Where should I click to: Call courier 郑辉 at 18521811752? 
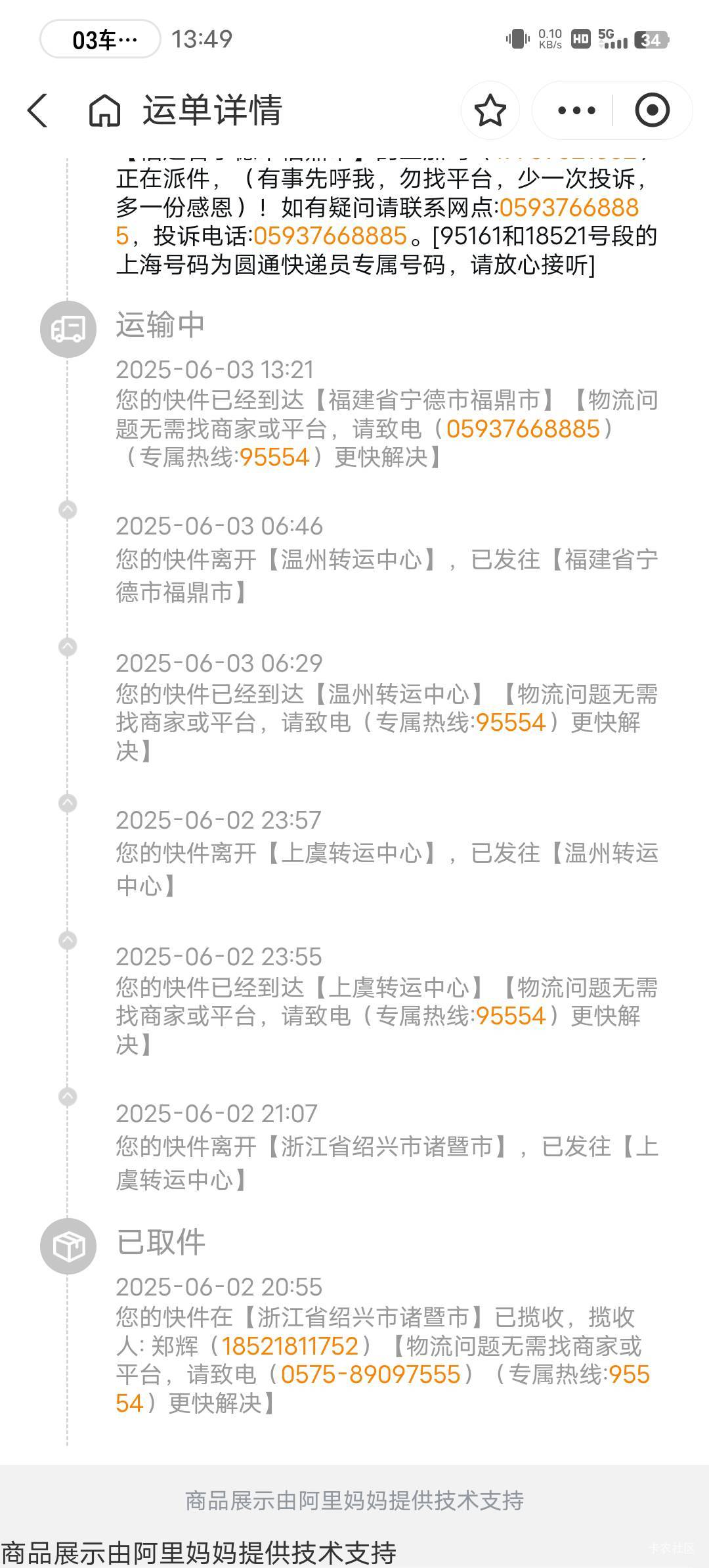pyautogui.click(x=290, y=1346)
